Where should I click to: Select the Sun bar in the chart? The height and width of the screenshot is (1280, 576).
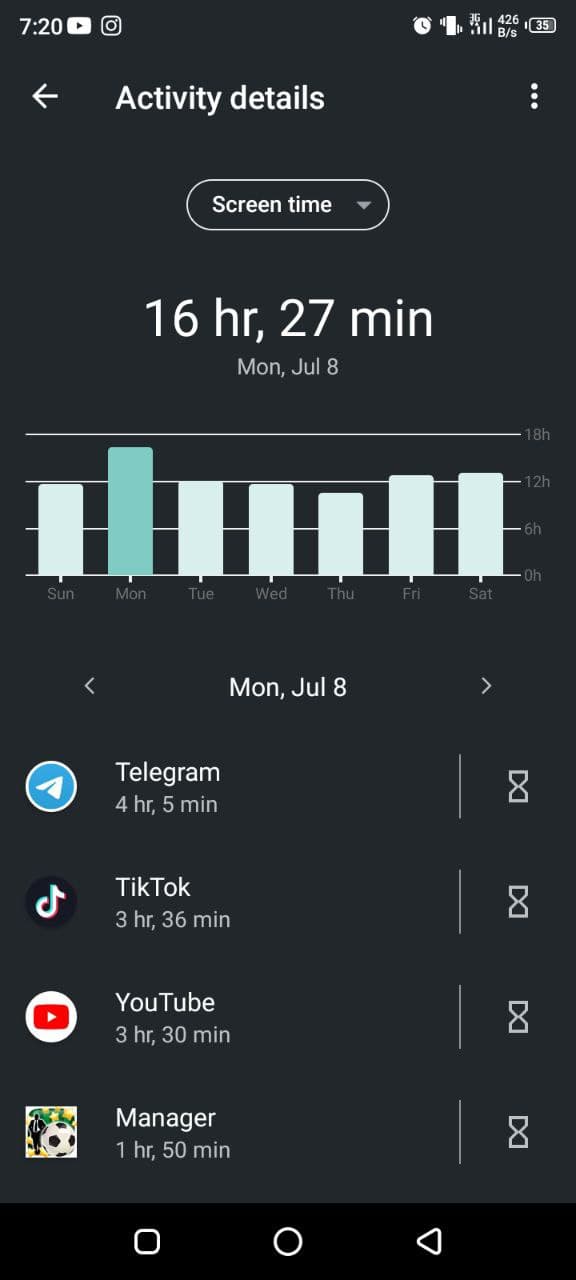click(61, 529)
